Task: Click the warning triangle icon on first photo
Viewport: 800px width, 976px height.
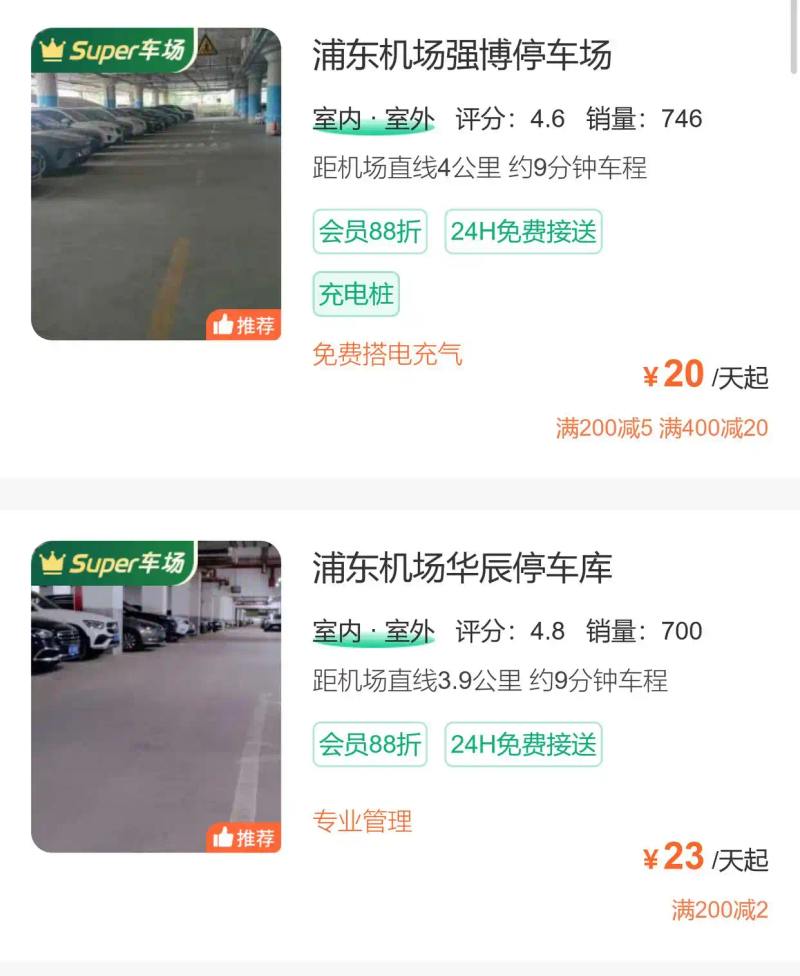Action: (208, 45)
